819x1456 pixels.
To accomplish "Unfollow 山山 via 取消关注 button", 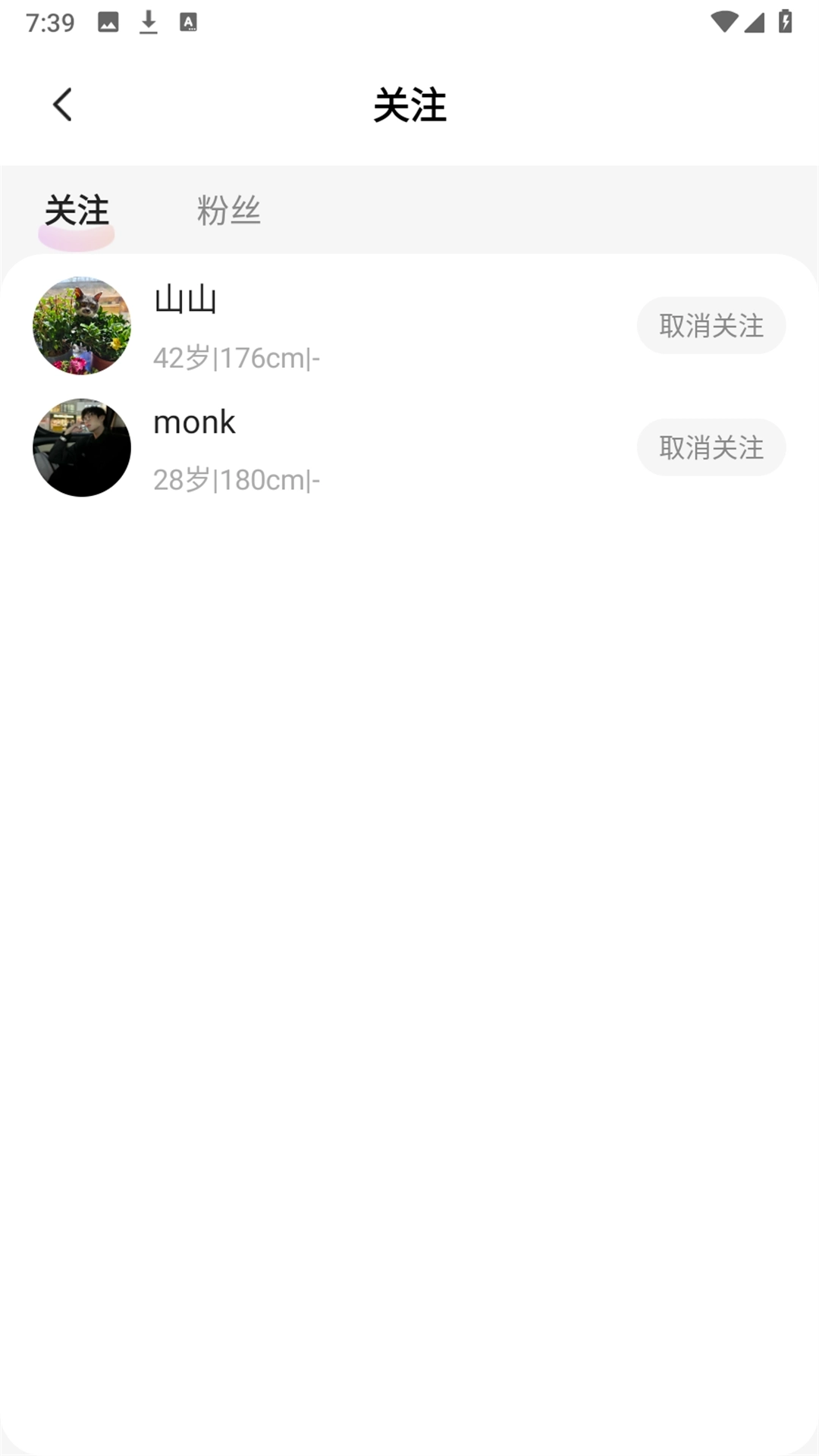I will [x=711, y=325].
